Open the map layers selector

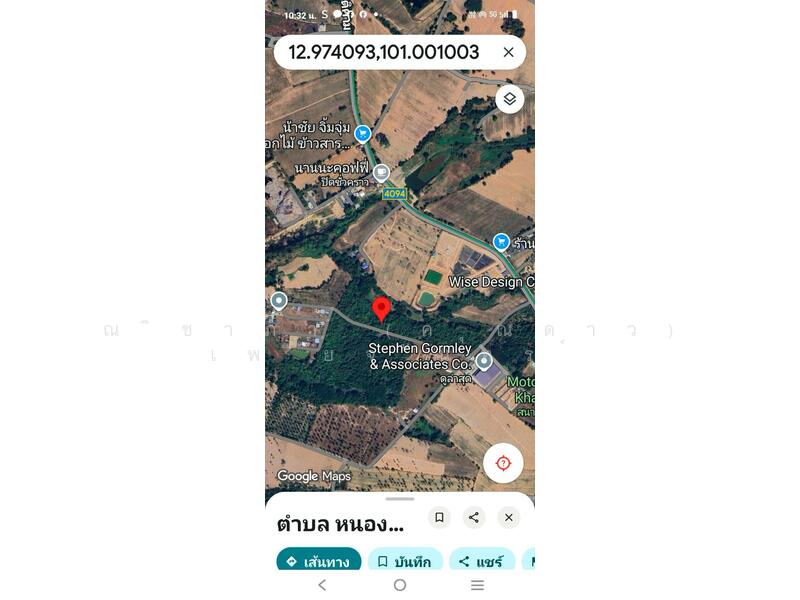[x=509, y=99]
